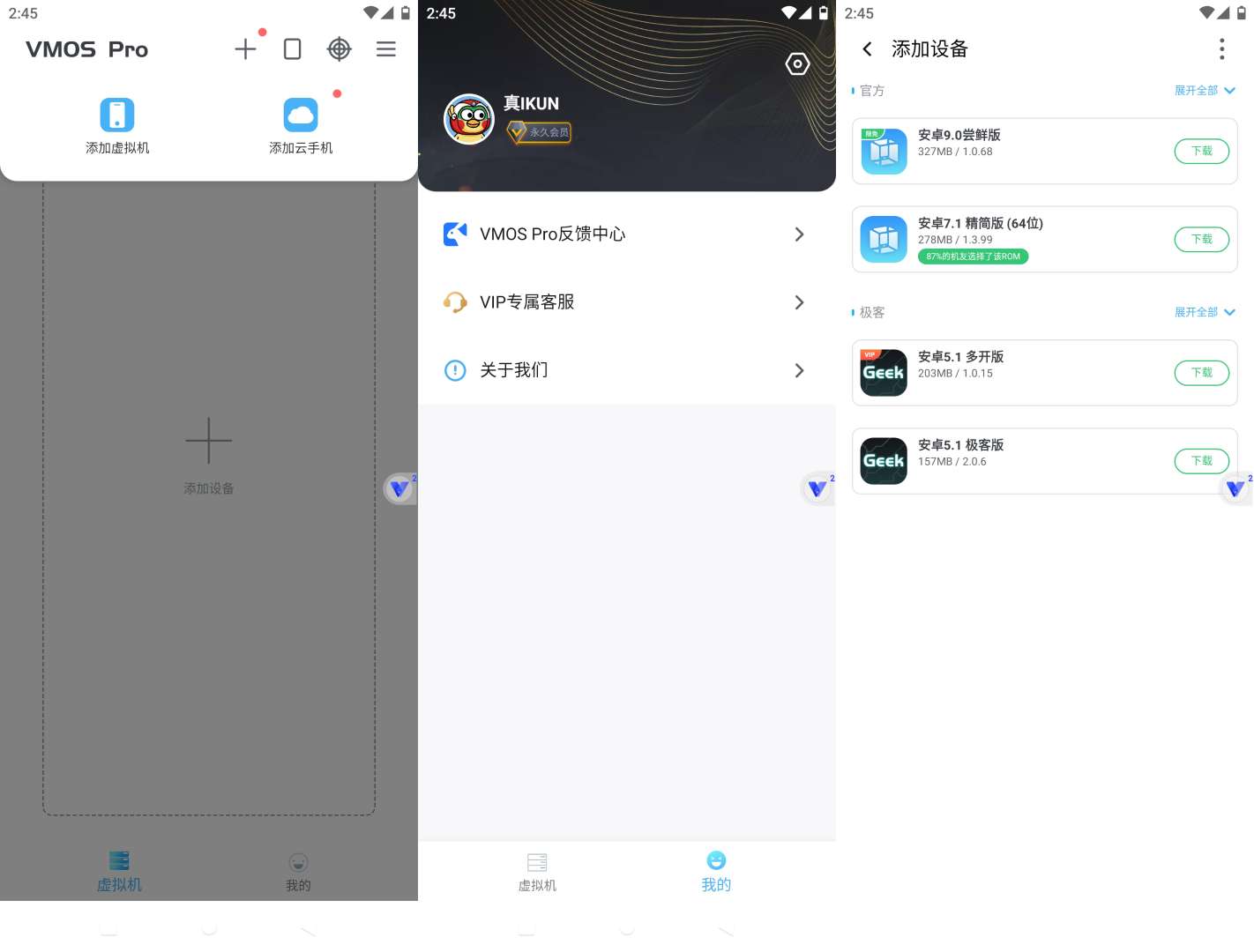This screenshot has width=1254, height=952.
Task: Expand all ROMs in 极客 section
Action: 1205,312
